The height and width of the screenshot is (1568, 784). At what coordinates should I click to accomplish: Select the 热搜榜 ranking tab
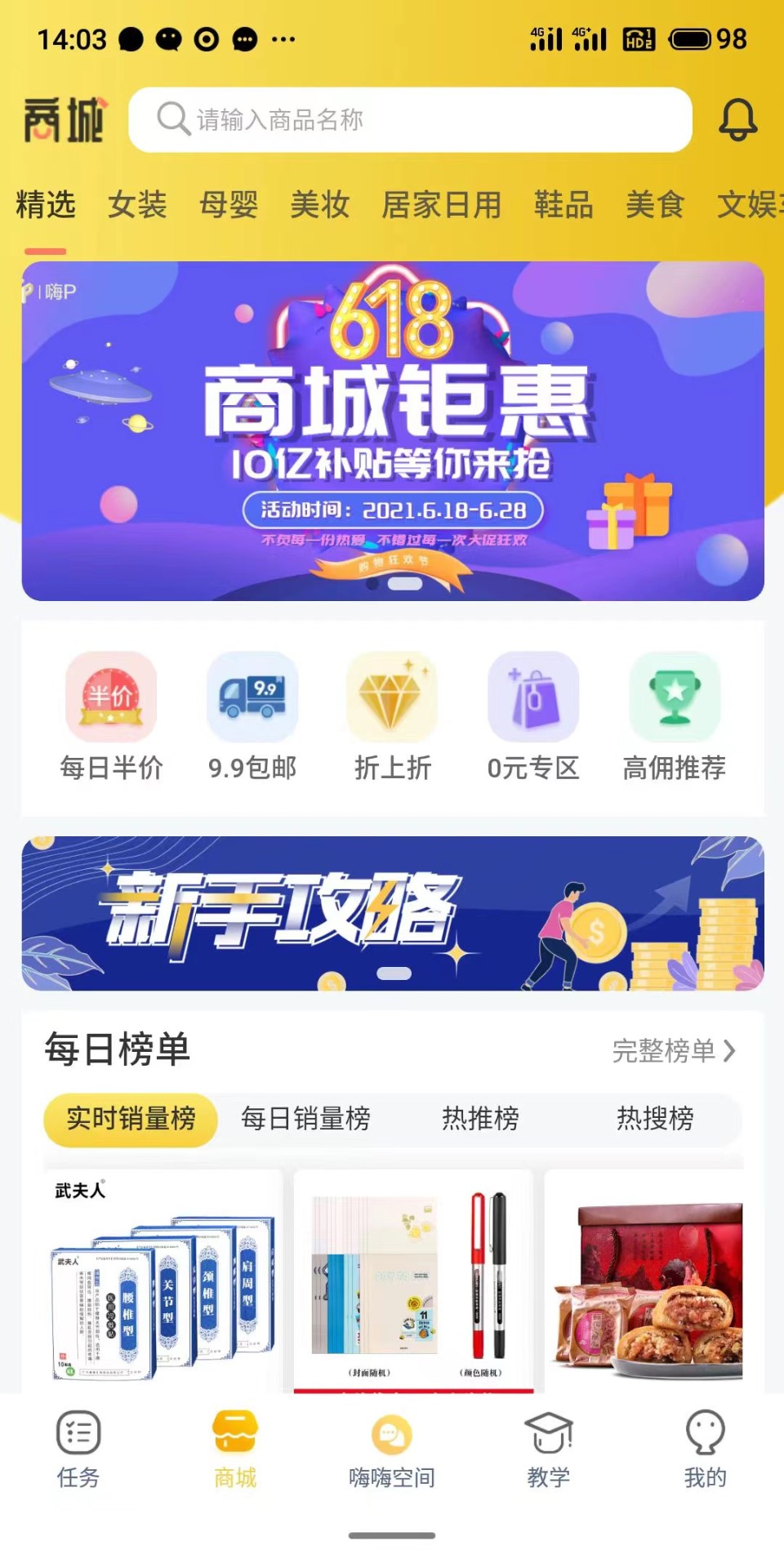tap(655, 1118)
